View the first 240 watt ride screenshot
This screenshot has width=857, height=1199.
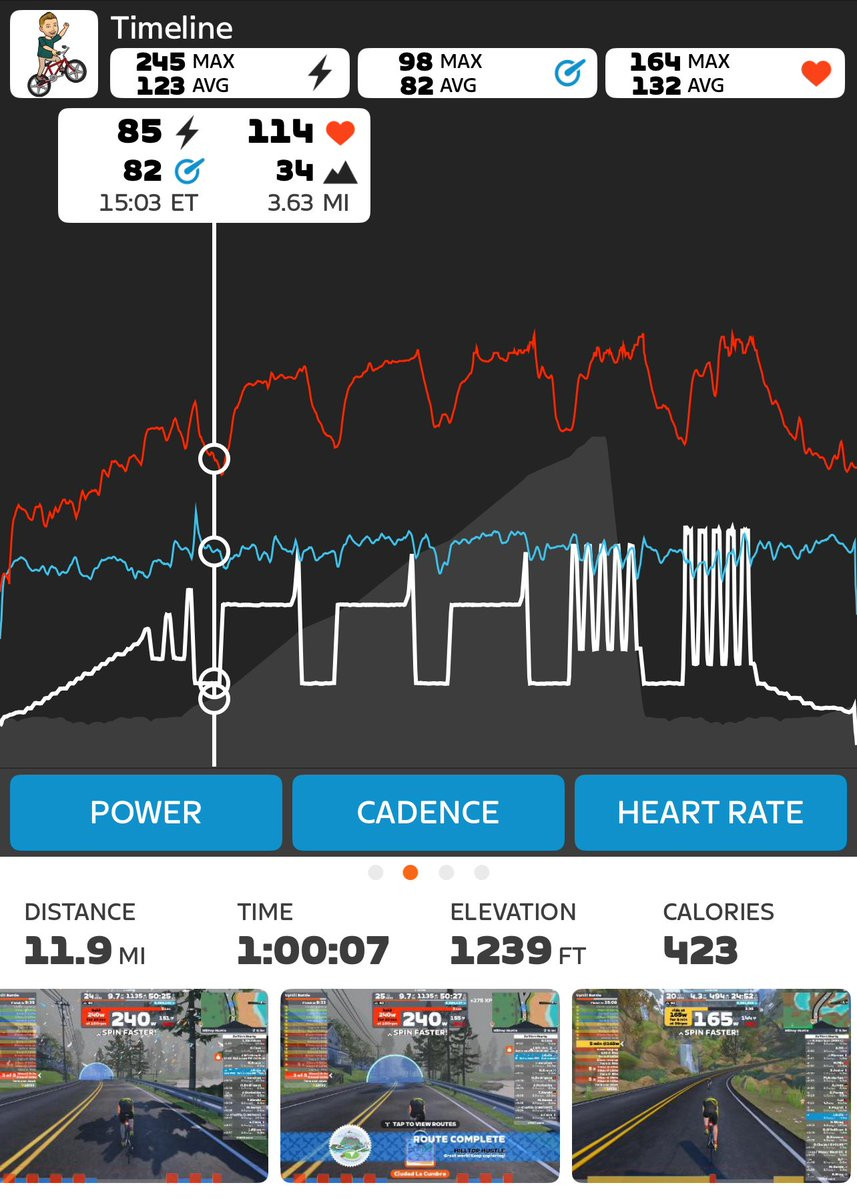point(134,1086)
